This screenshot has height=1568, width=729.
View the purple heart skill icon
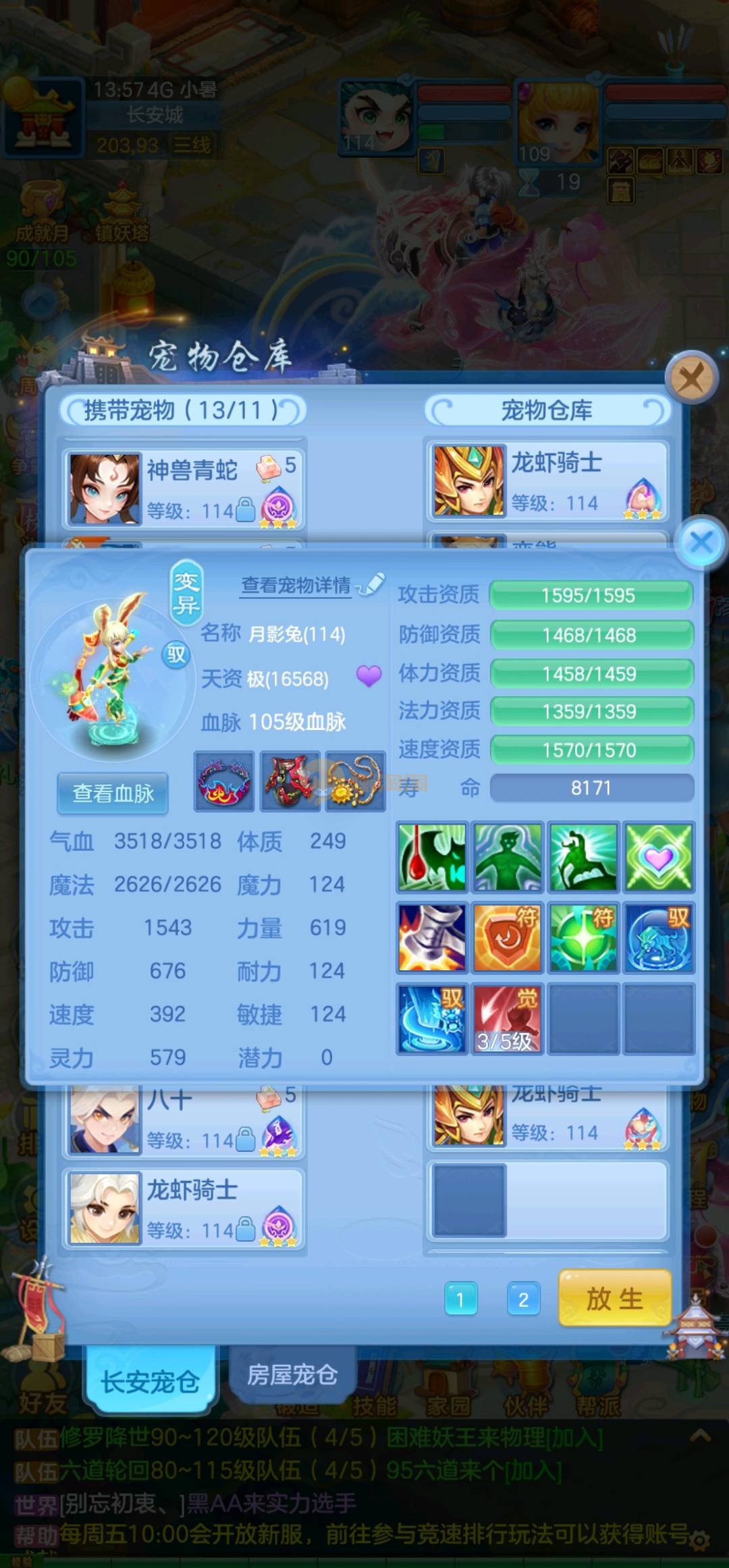(x=658, y=857)
